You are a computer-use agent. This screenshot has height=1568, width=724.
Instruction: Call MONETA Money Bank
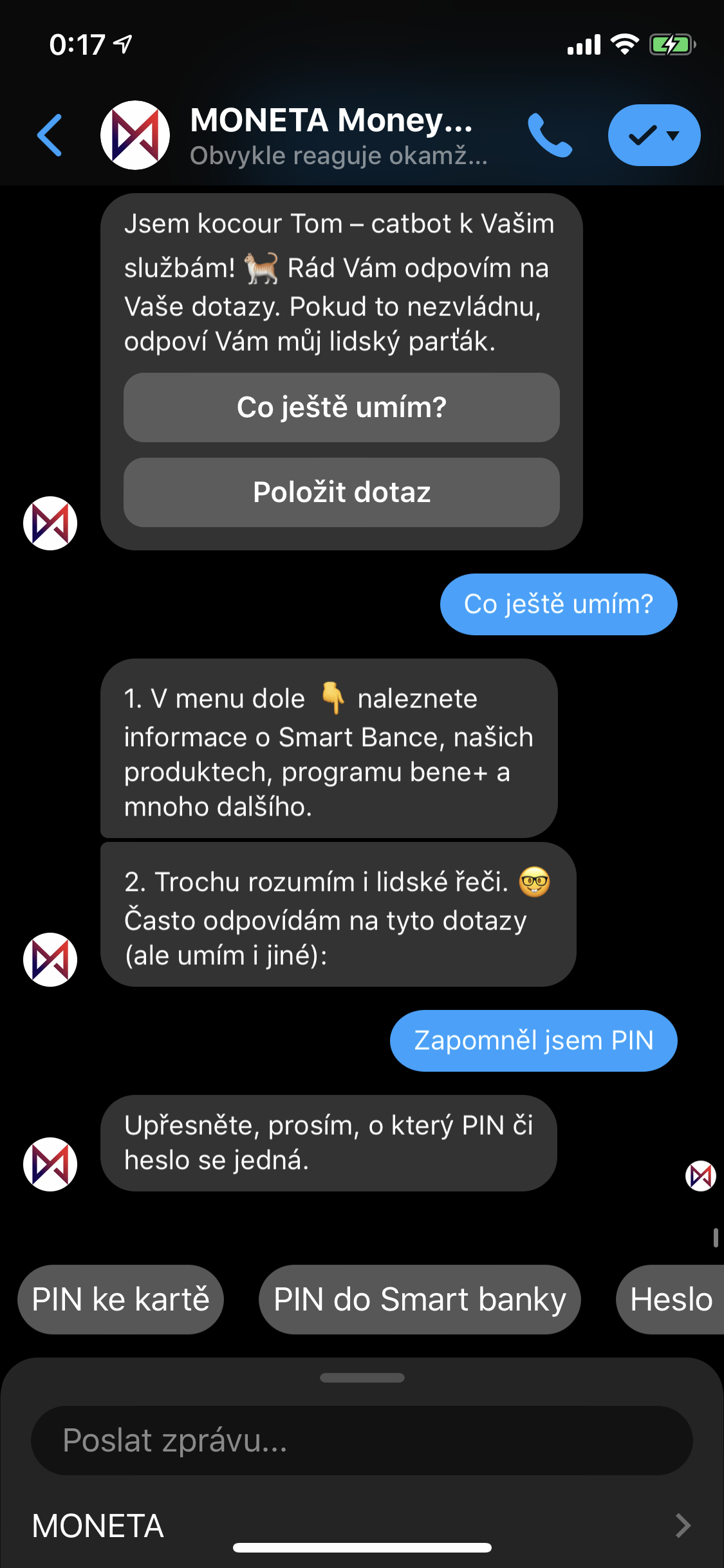coord(550,135)
